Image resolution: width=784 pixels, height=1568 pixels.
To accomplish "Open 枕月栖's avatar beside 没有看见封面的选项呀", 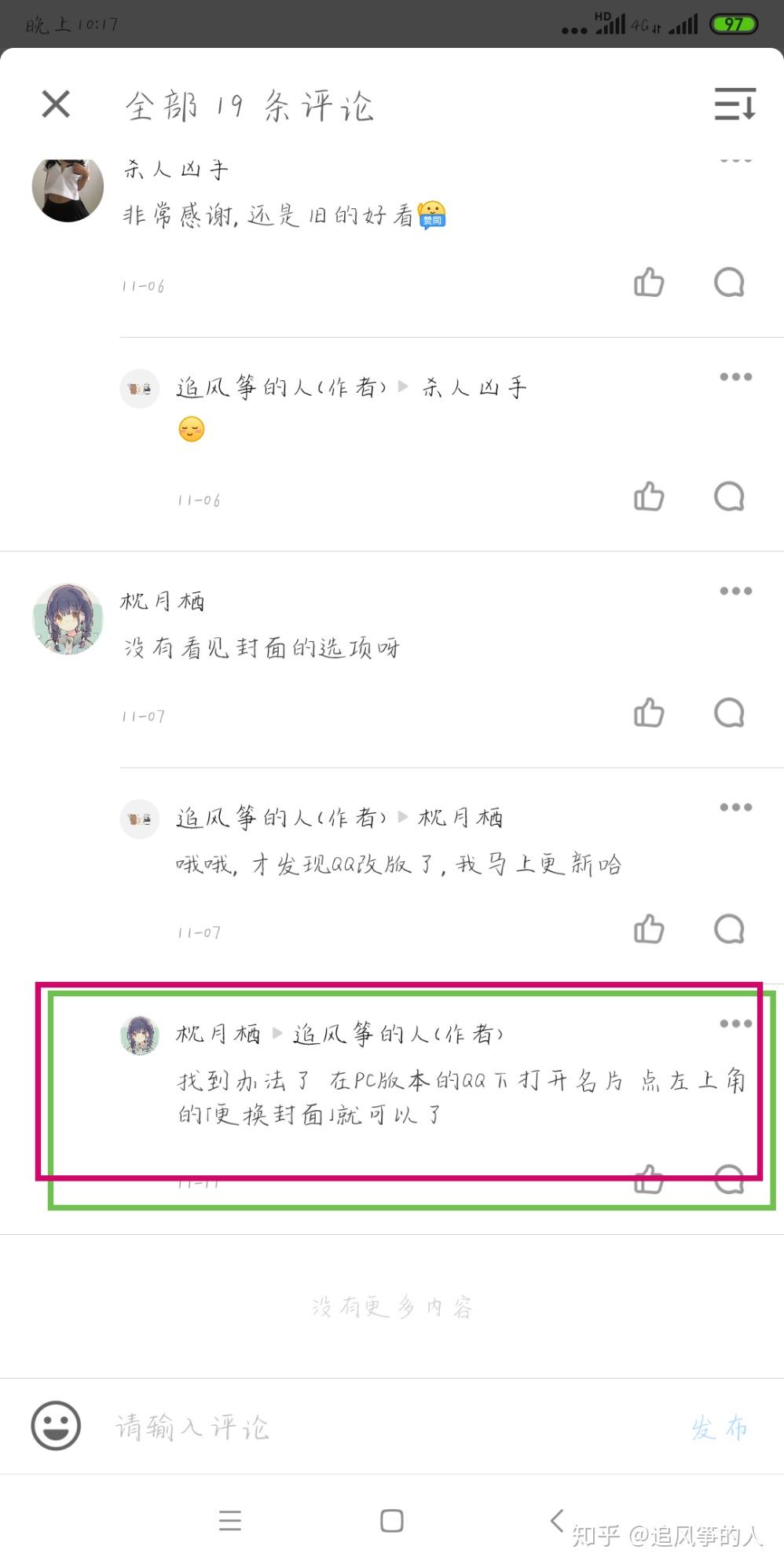I will tap(68, 619).
